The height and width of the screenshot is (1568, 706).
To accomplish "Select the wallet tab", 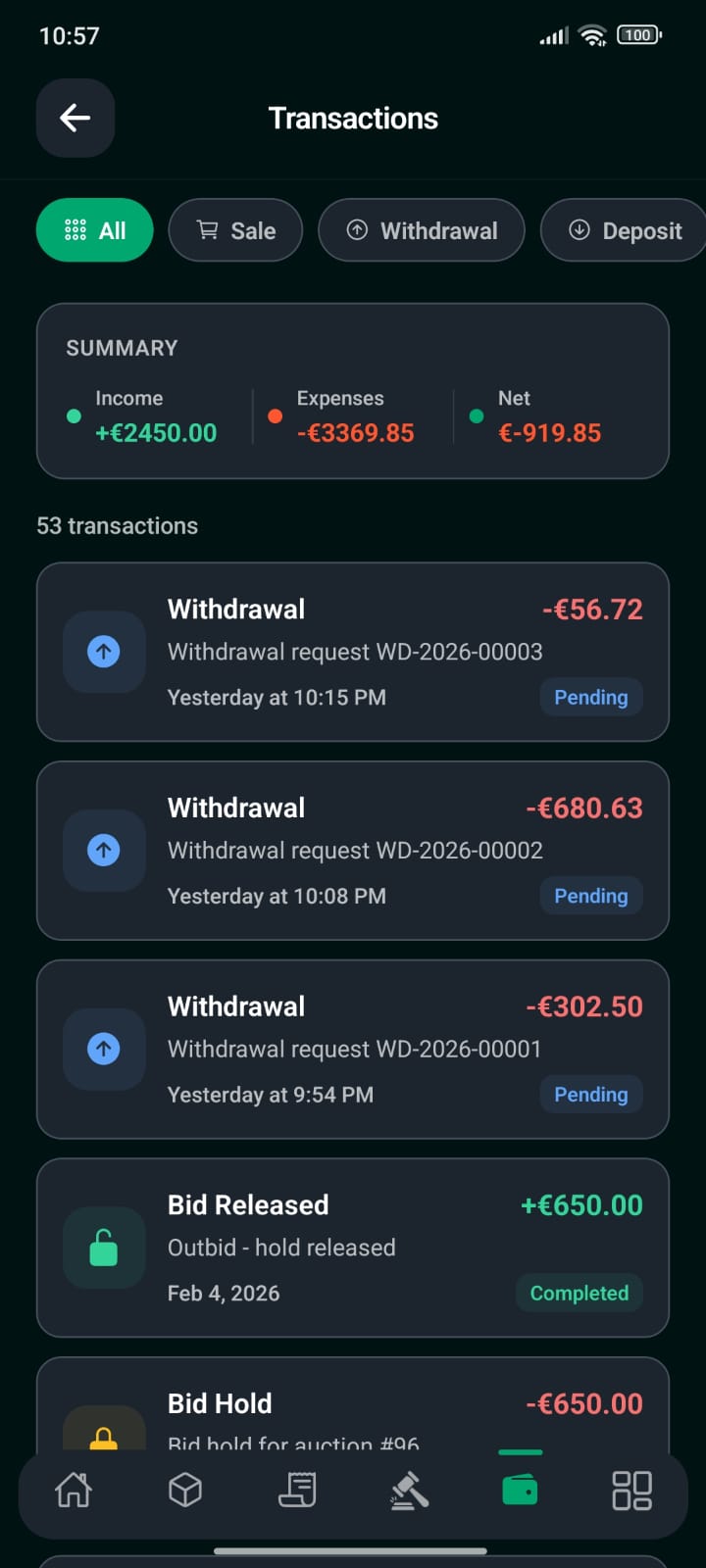I will [x=520, y=1491].
